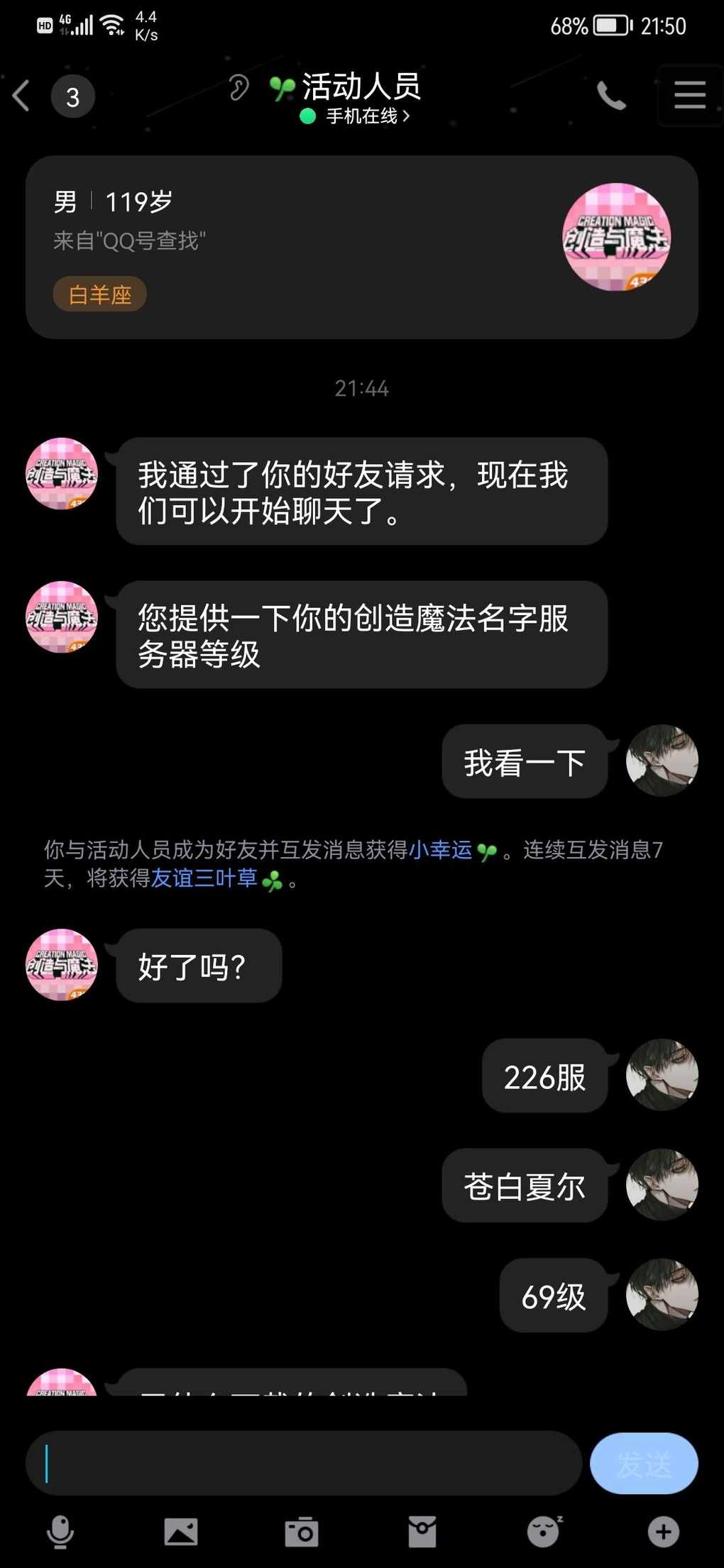Go back to the message list

[22, 96]
